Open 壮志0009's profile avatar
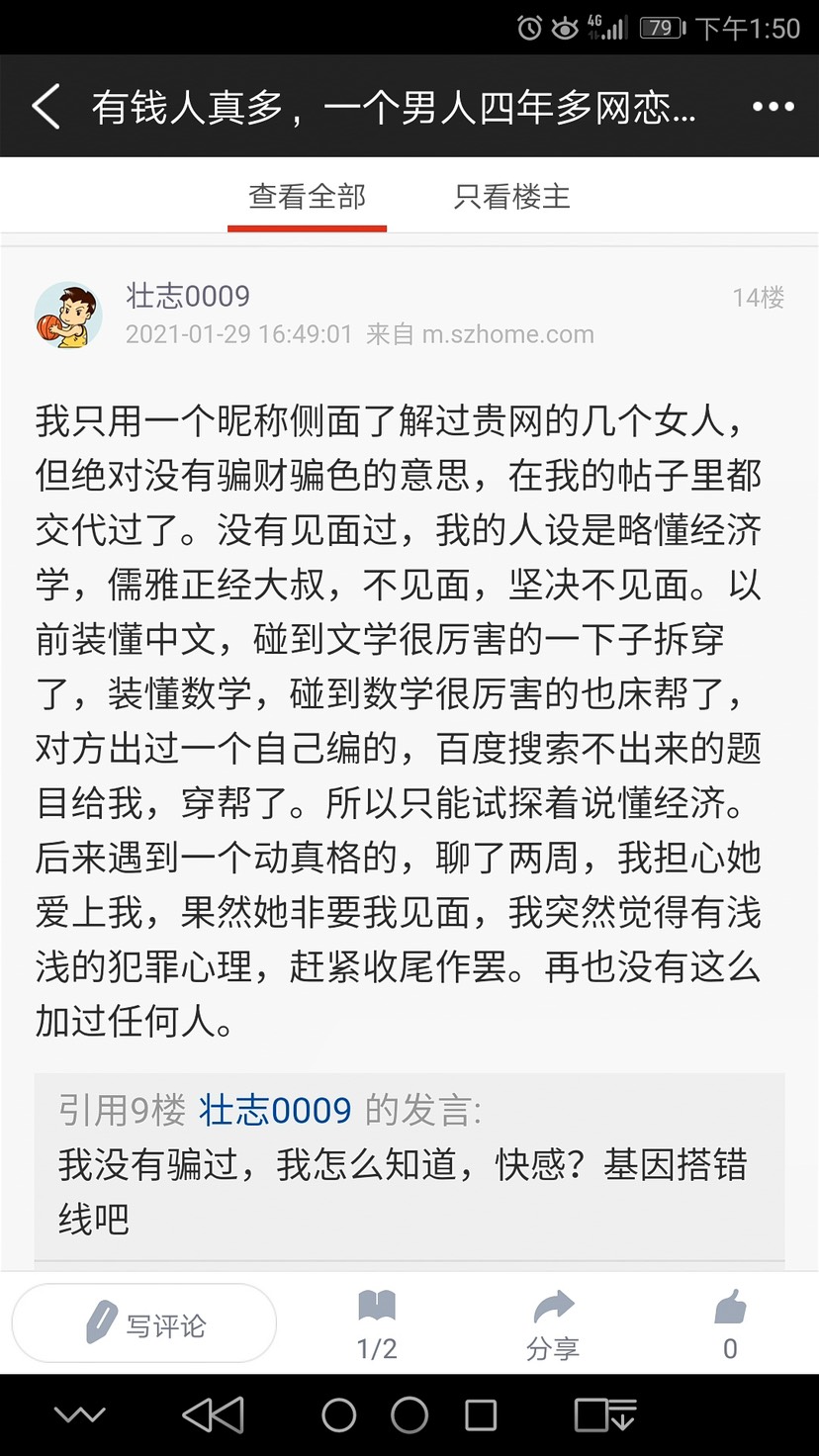 tap(68, 316)
